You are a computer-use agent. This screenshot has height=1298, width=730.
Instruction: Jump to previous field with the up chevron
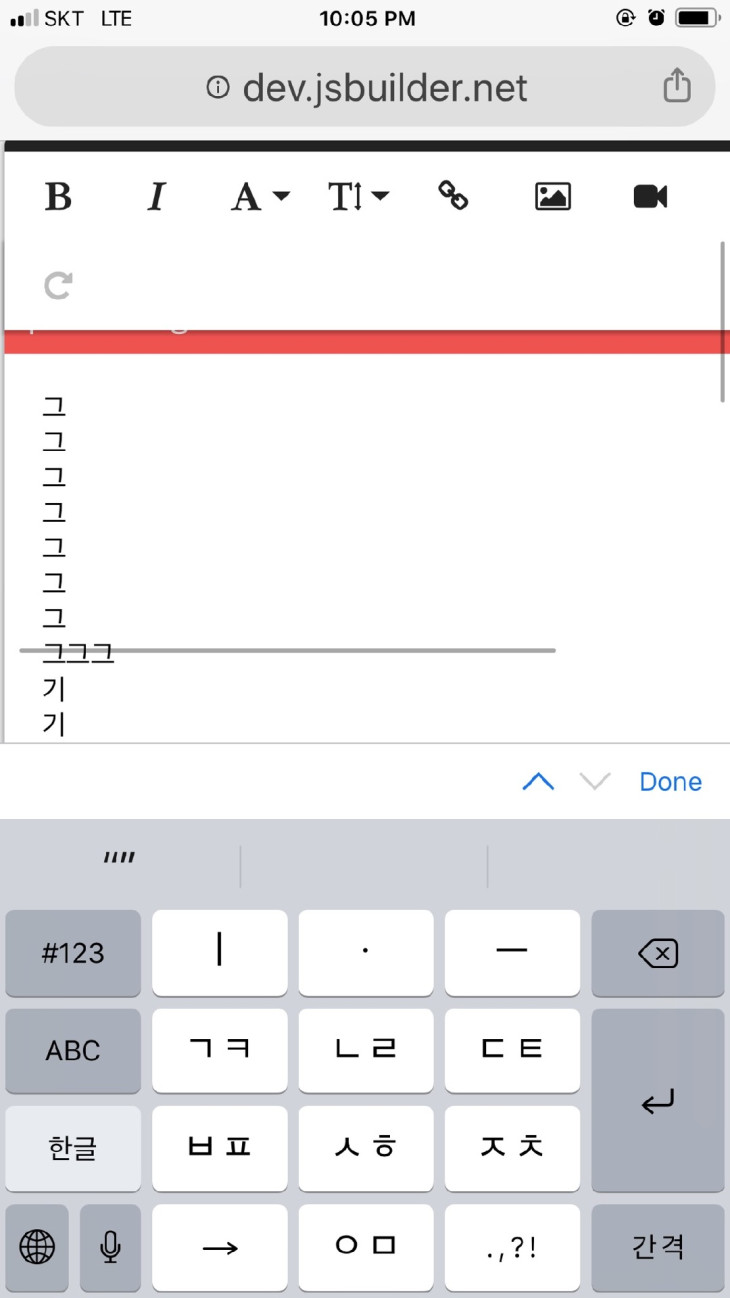[538, 781]
